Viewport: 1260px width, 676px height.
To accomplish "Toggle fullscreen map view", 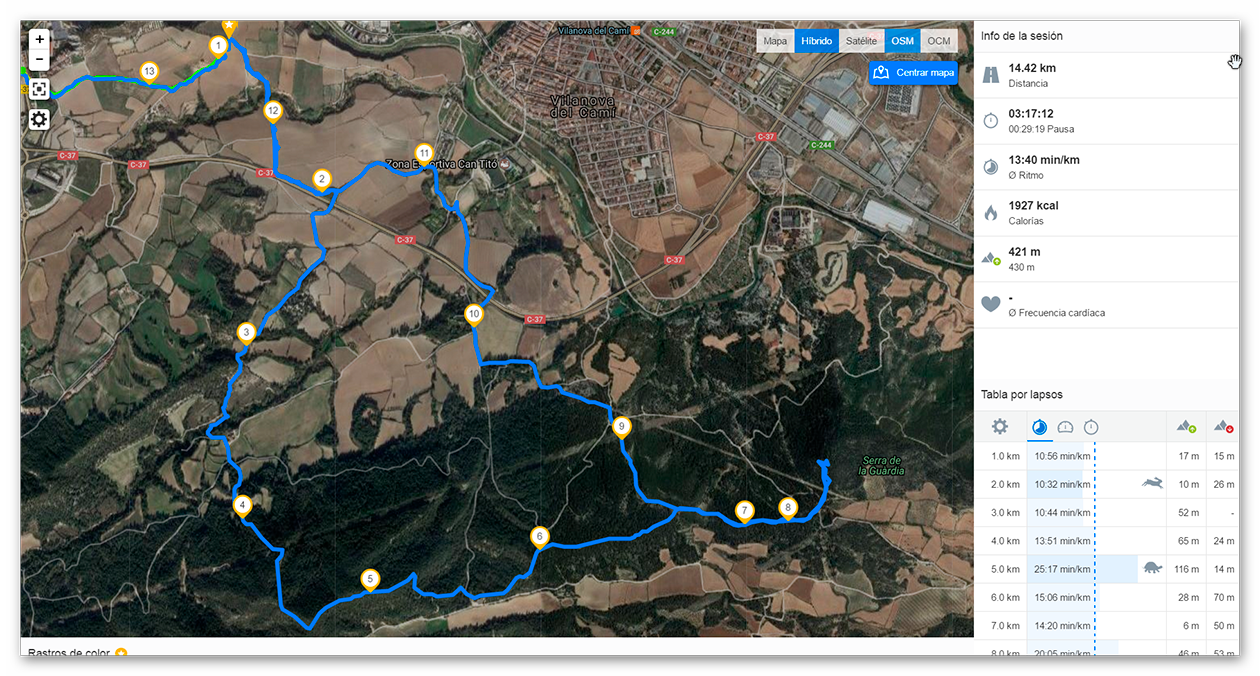I will click(x=39, y=89).
